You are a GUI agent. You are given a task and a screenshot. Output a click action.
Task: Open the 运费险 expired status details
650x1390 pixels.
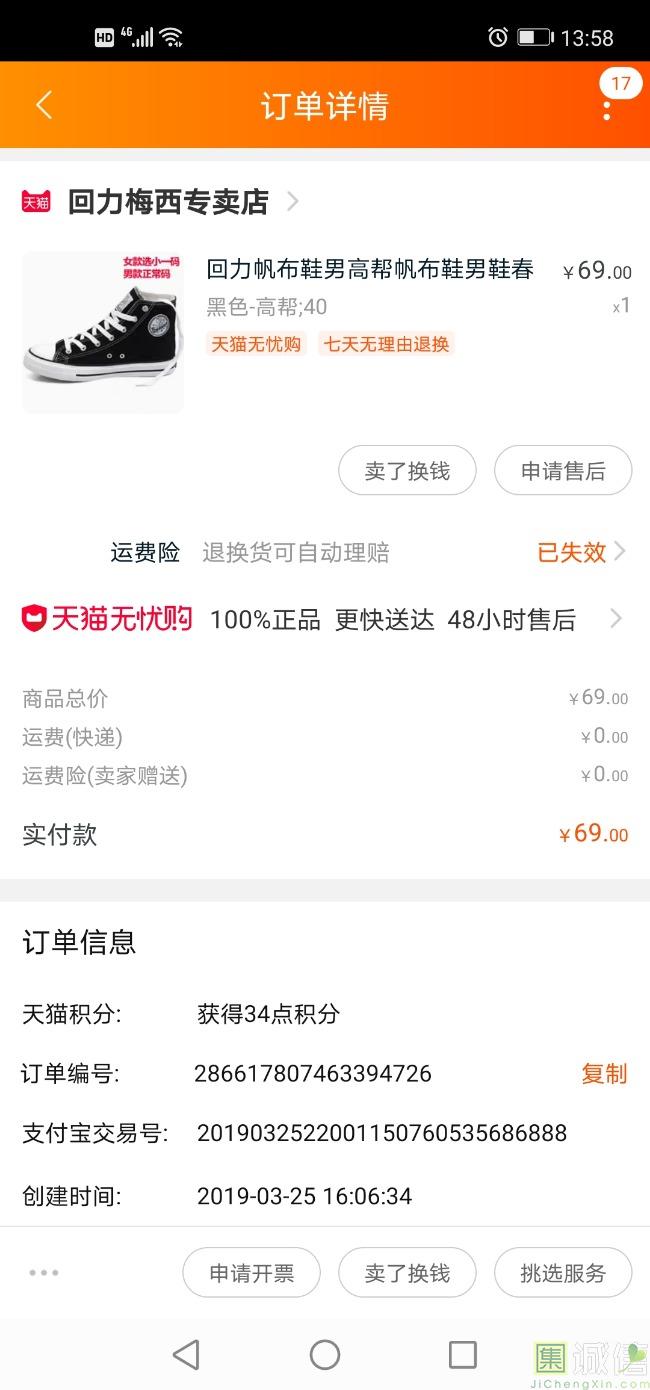(x=580, y=552)
